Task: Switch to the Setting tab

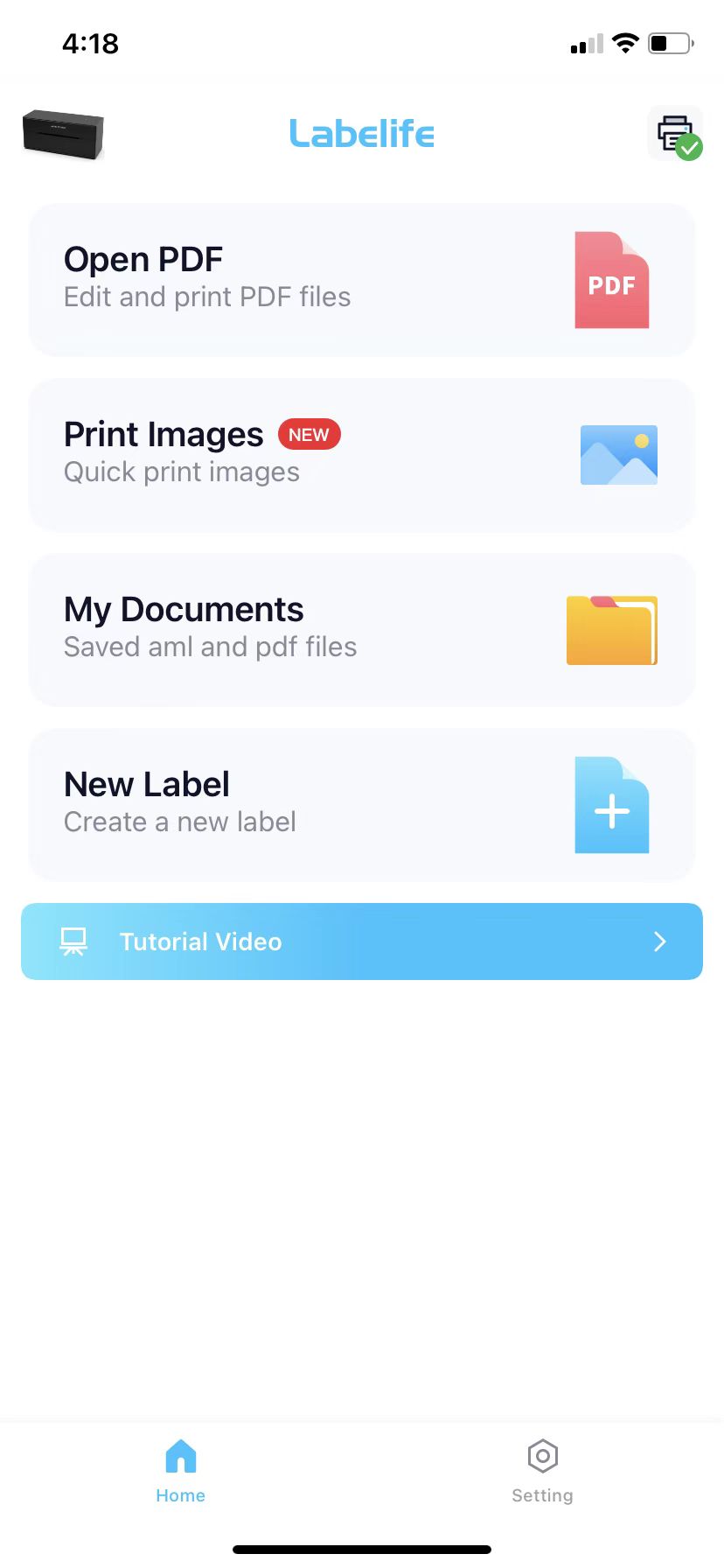Action: [x=542, y=1472]
